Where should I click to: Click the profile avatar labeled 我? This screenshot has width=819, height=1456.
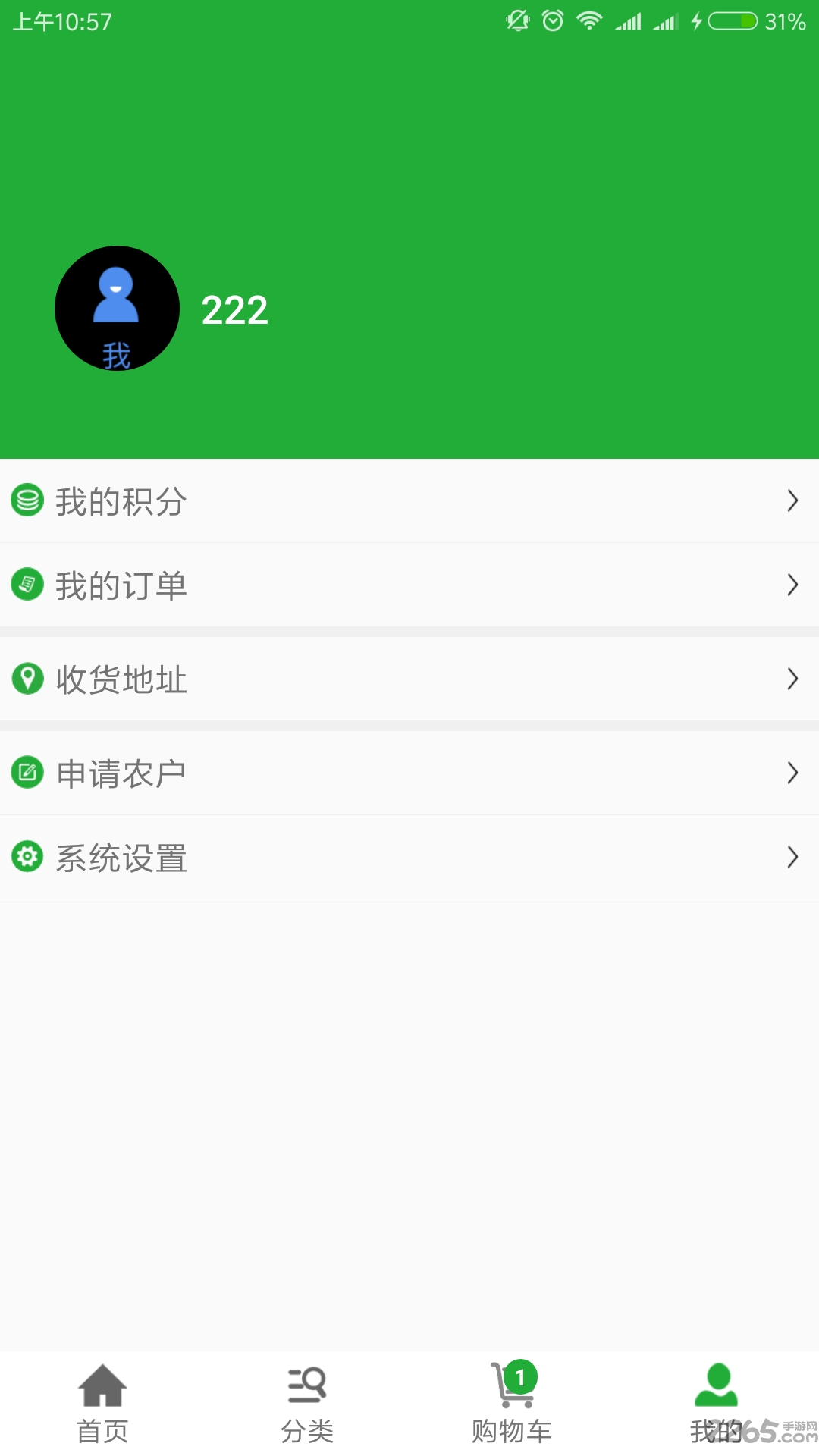[x=117, y=307]
